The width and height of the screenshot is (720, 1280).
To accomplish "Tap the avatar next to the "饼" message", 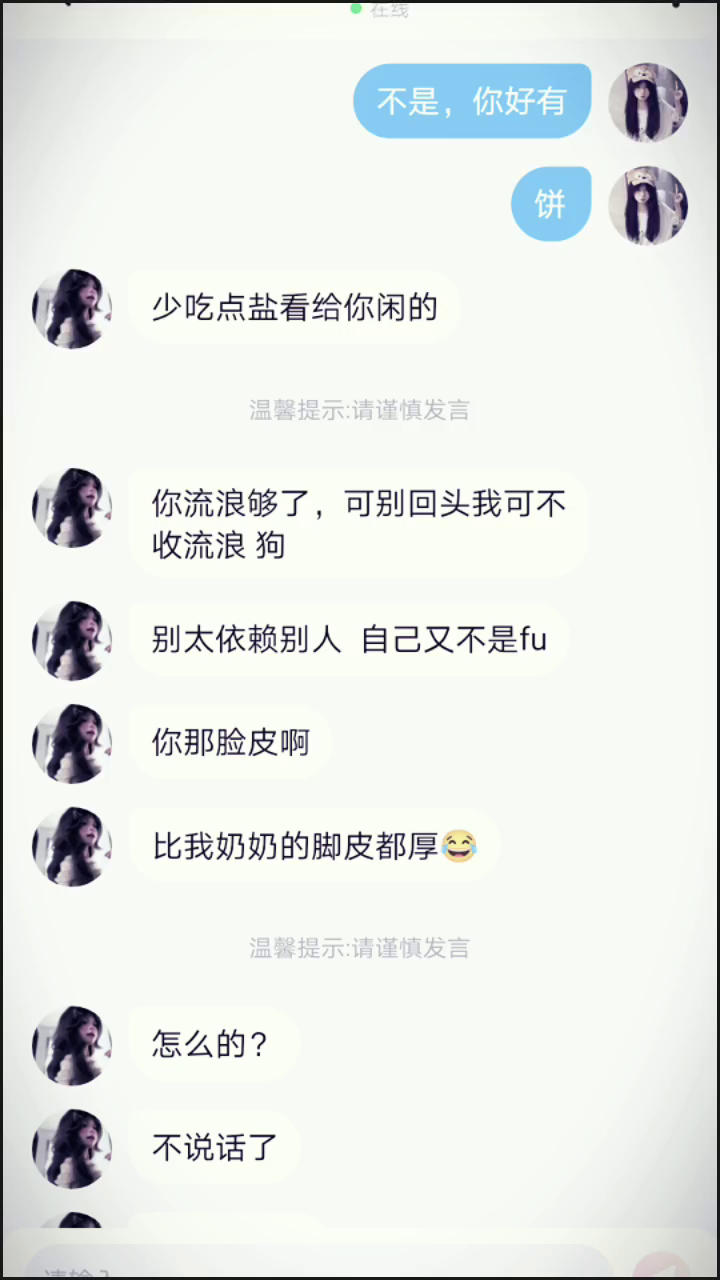I will [x=648, y=205].
